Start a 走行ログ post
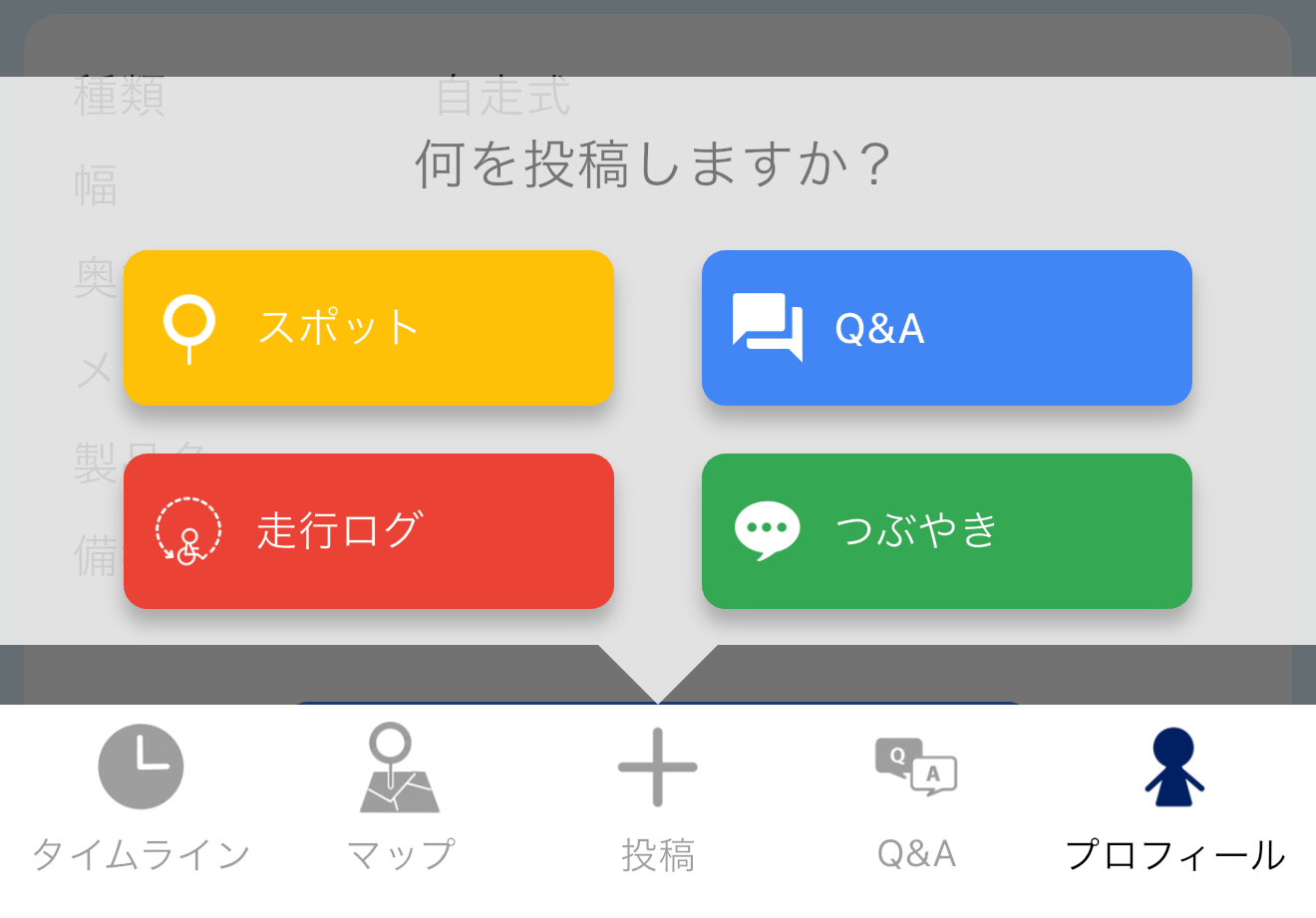 [368, 530]
